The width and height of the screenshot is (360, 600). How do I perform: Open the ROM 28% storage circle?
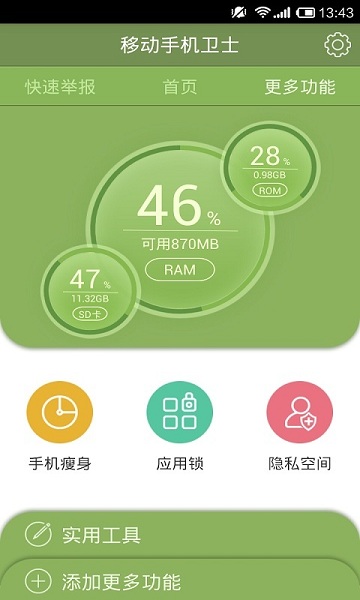(270, 168)
